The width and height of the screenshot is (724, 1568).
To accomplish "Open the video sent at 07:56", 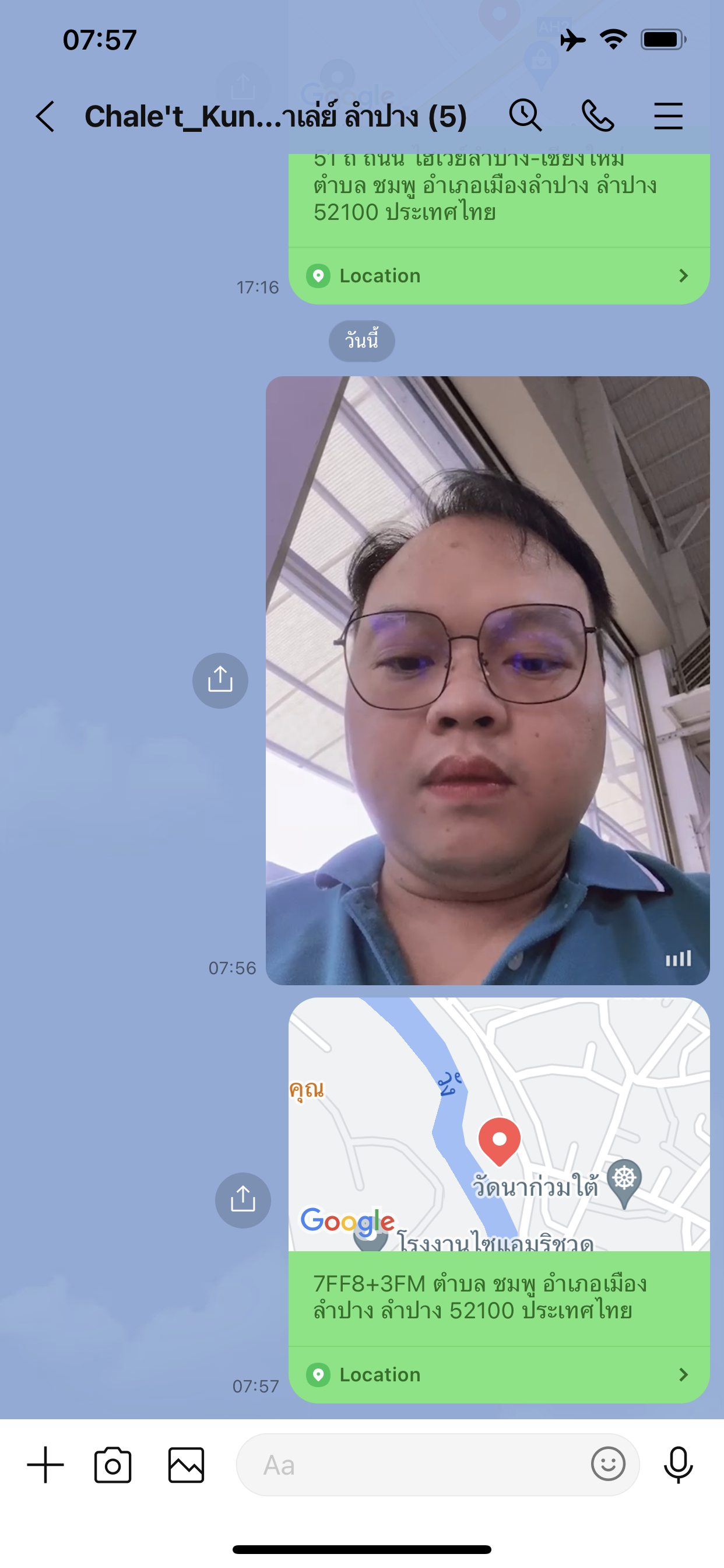I will pyautogui.click(x=487, y=680).
